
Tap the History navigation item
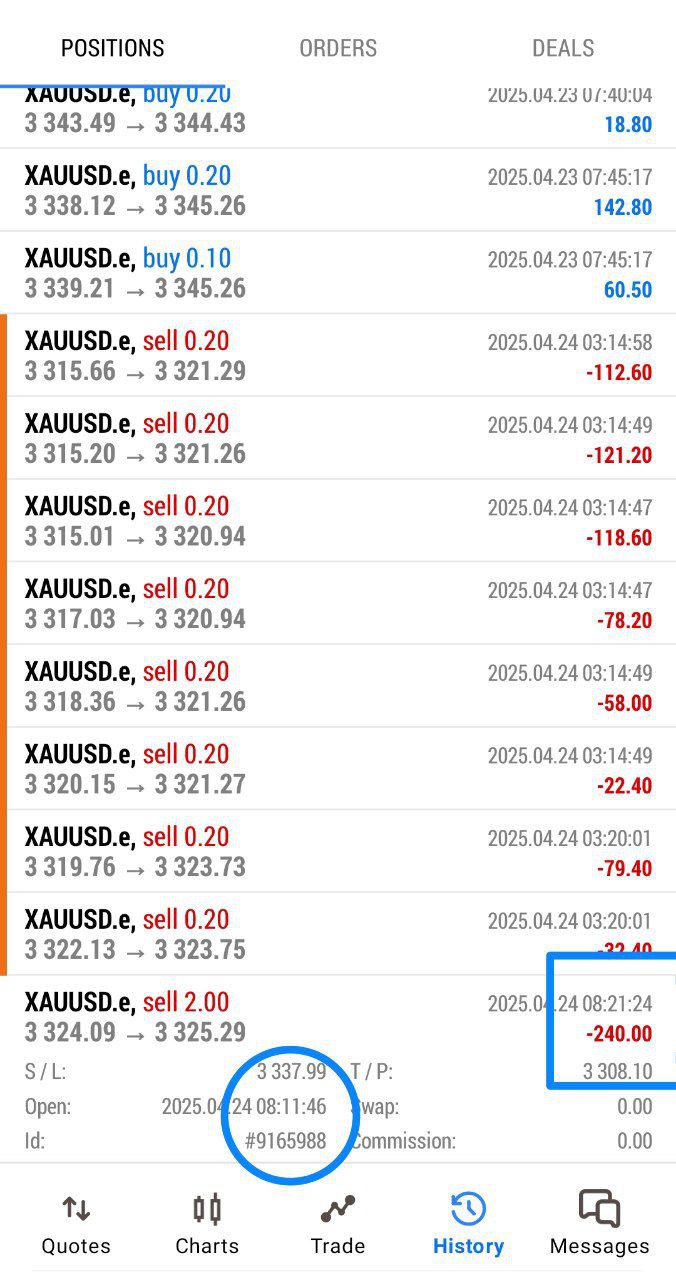click(468, 1223)
